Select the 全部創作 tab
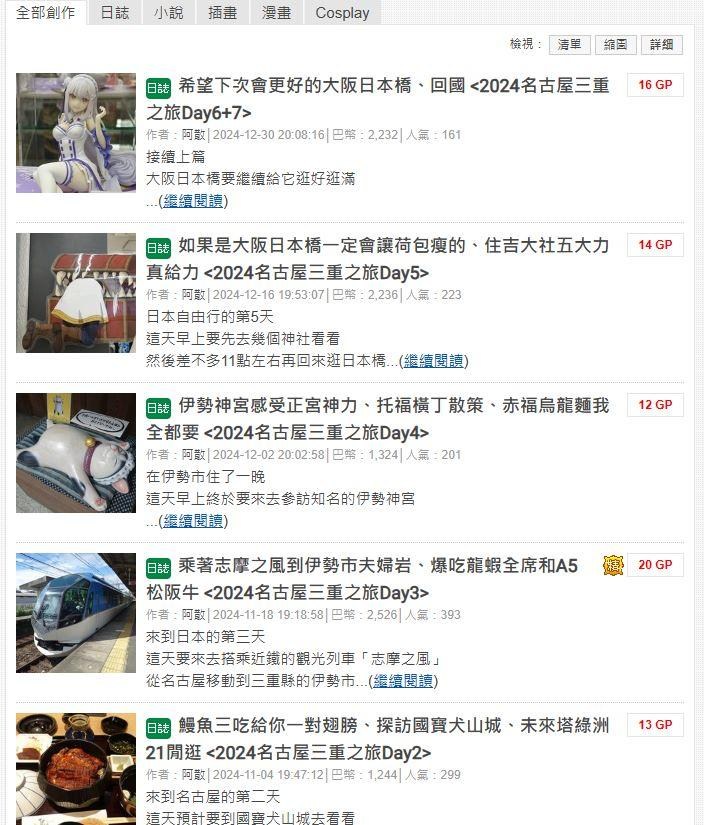This screenshot has height=825, width=704. point(46,13)
